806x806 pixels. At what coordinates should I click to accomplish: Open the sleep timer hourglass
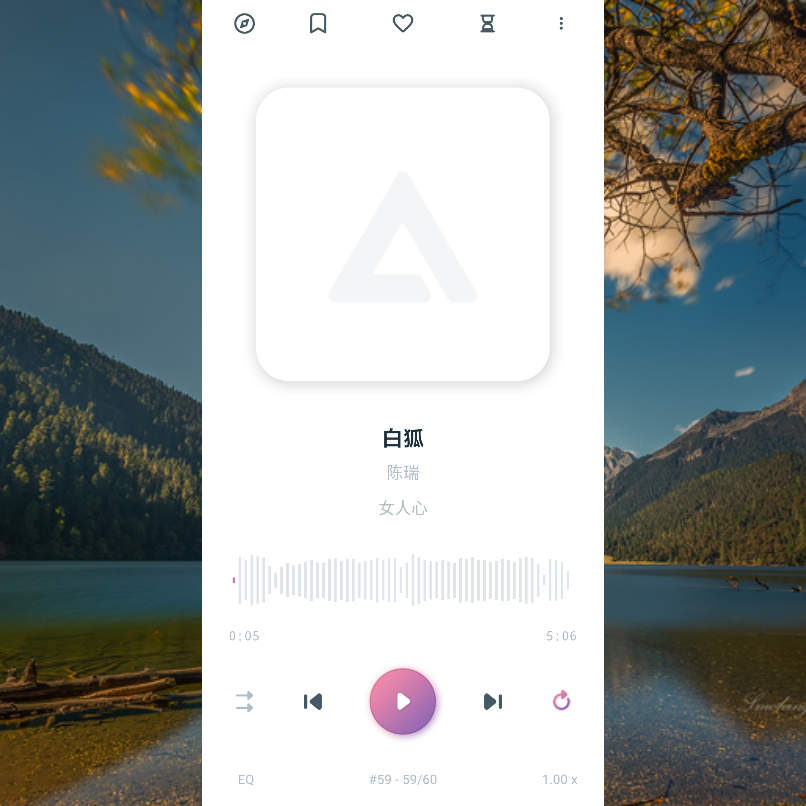pyautogui.click(x=487, y=23)
